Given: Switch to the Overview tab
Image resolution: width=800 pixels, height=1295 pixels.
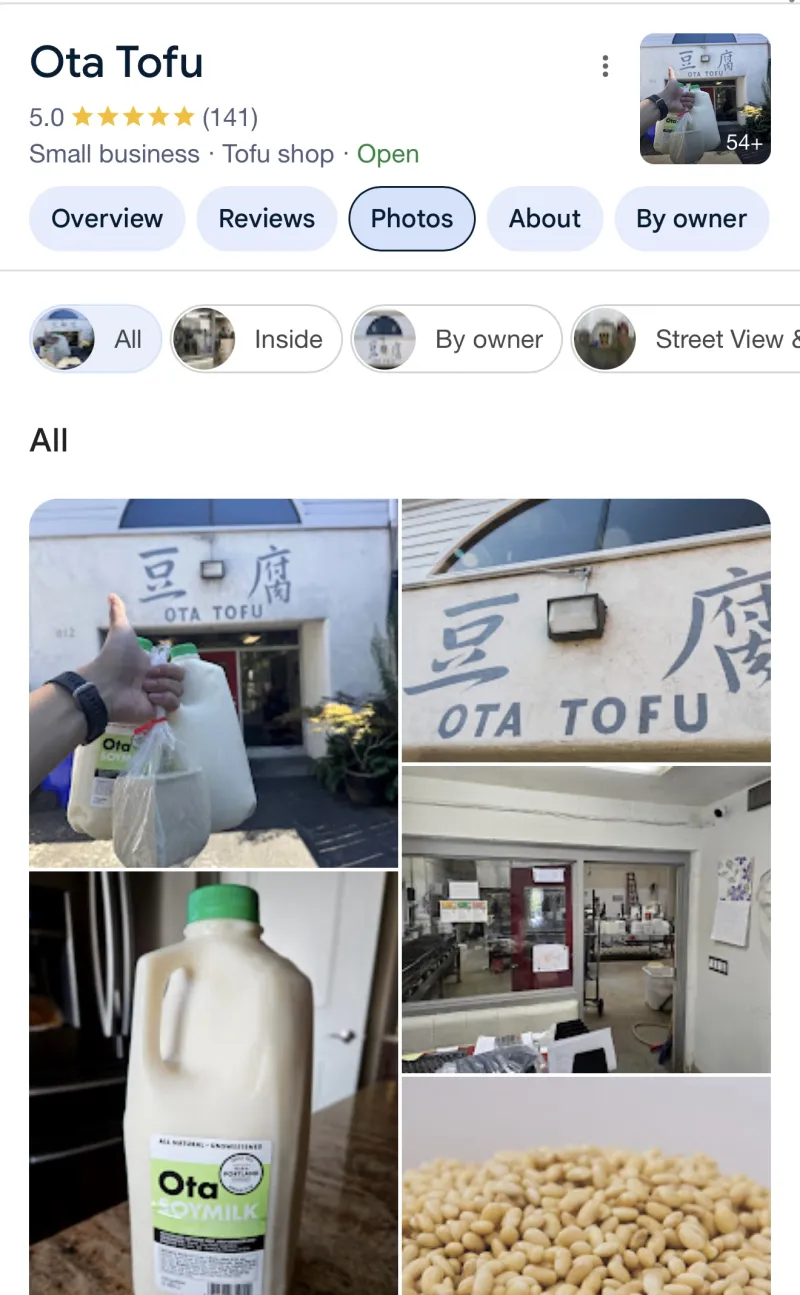Looking at the screenshot, I should pyautogui.click(x=107, y=219).
